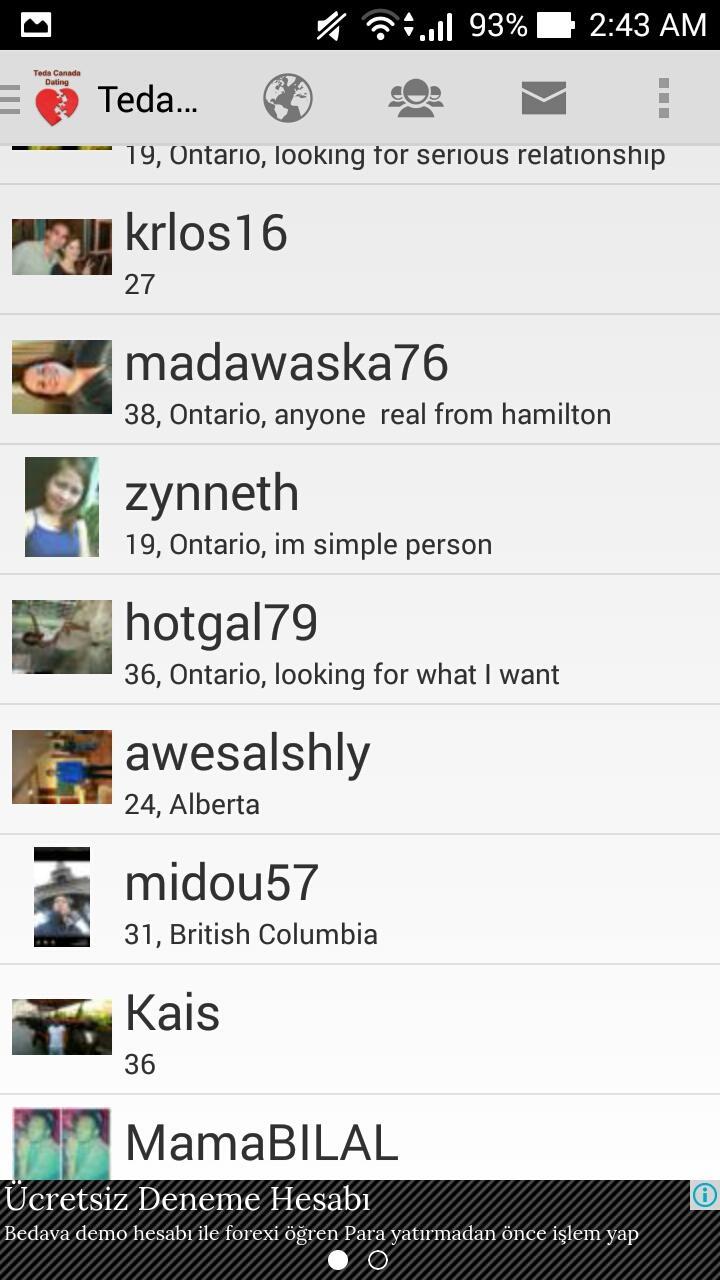Open hotgal79's profile

pos(360,640)
